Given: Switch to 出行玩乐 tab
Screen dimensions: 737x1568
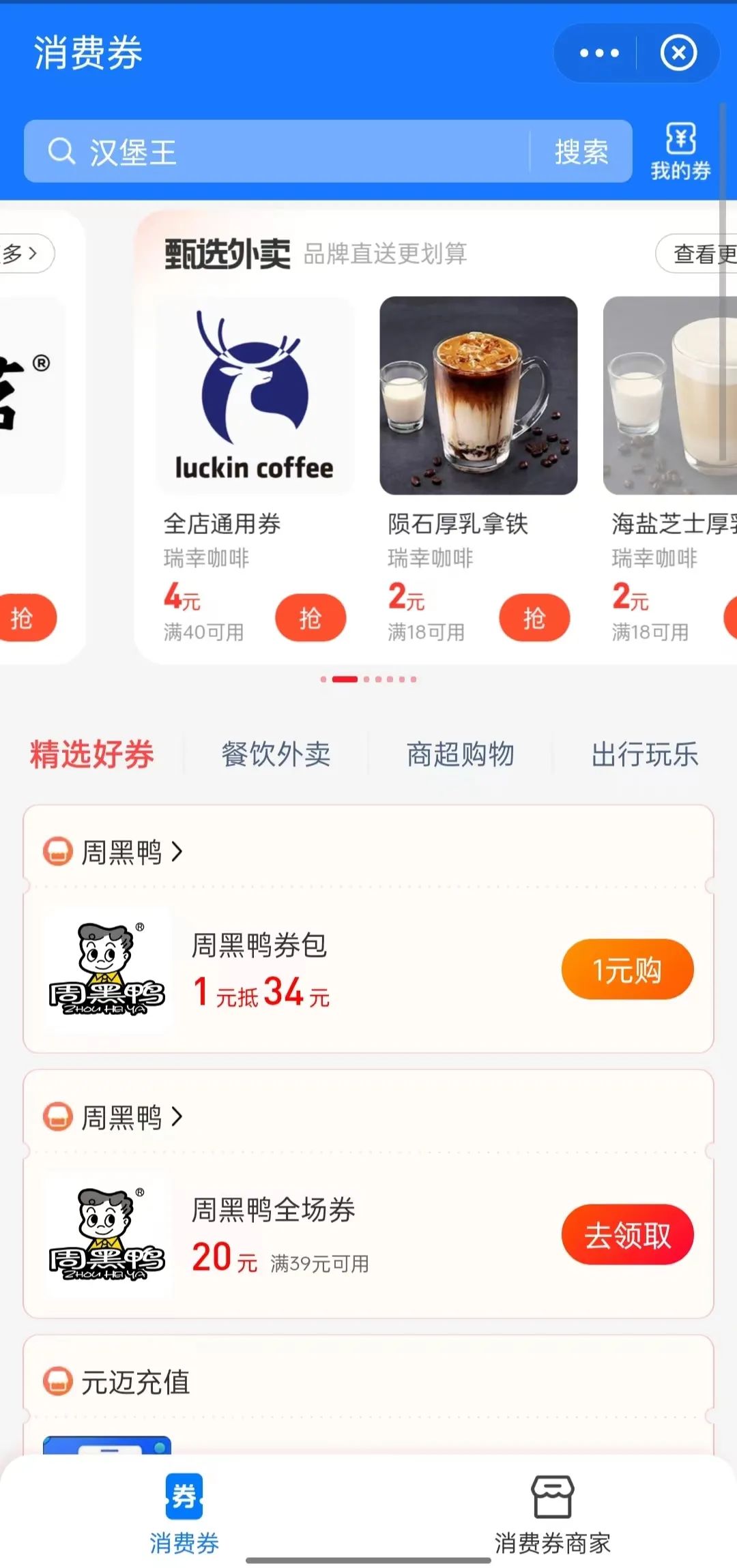Looking at the screenshot, I should click(x=644, y=754).
